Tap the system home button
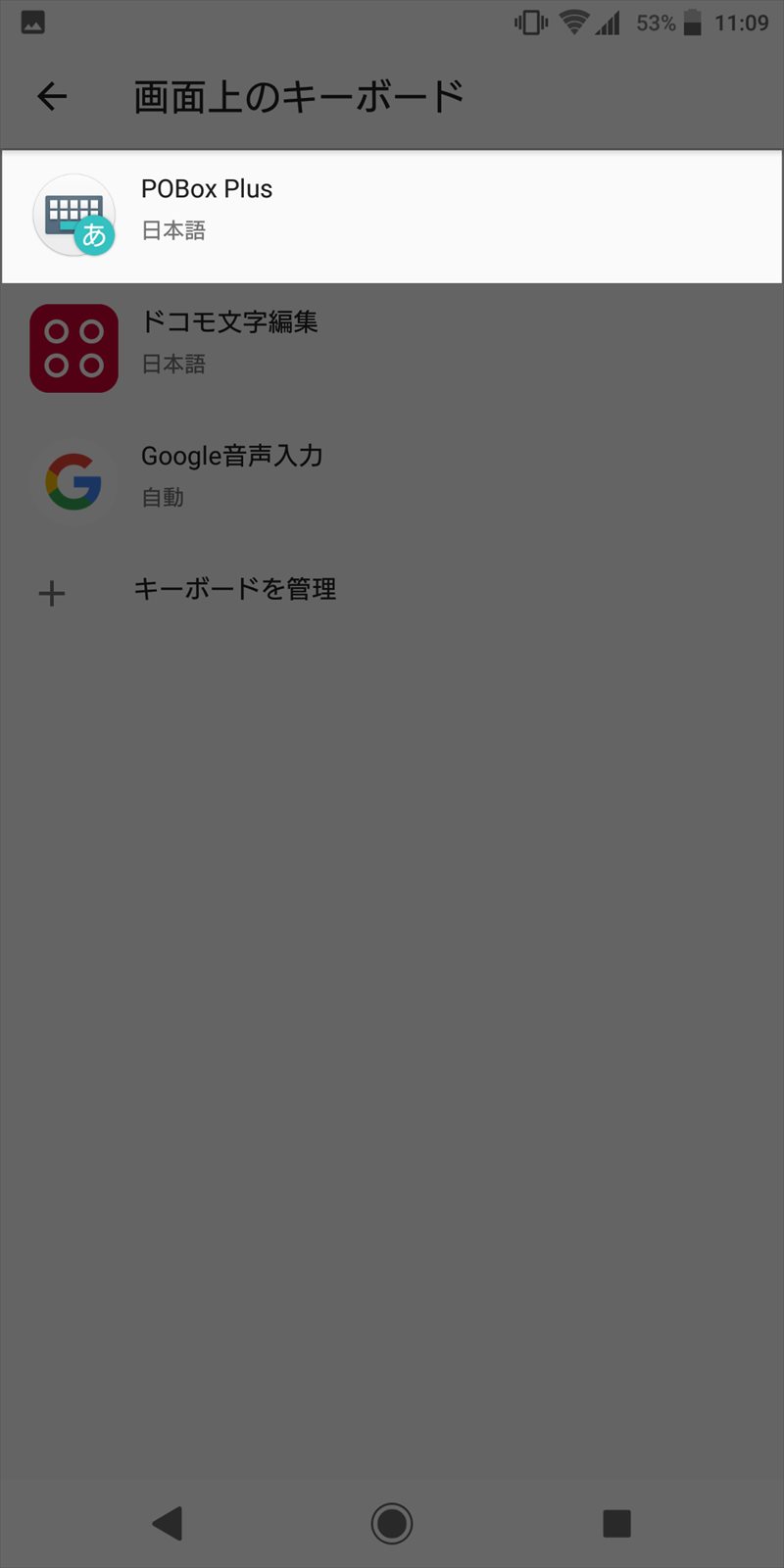This screenshot has width=784, height=1568. click(x=392, y=1523)
